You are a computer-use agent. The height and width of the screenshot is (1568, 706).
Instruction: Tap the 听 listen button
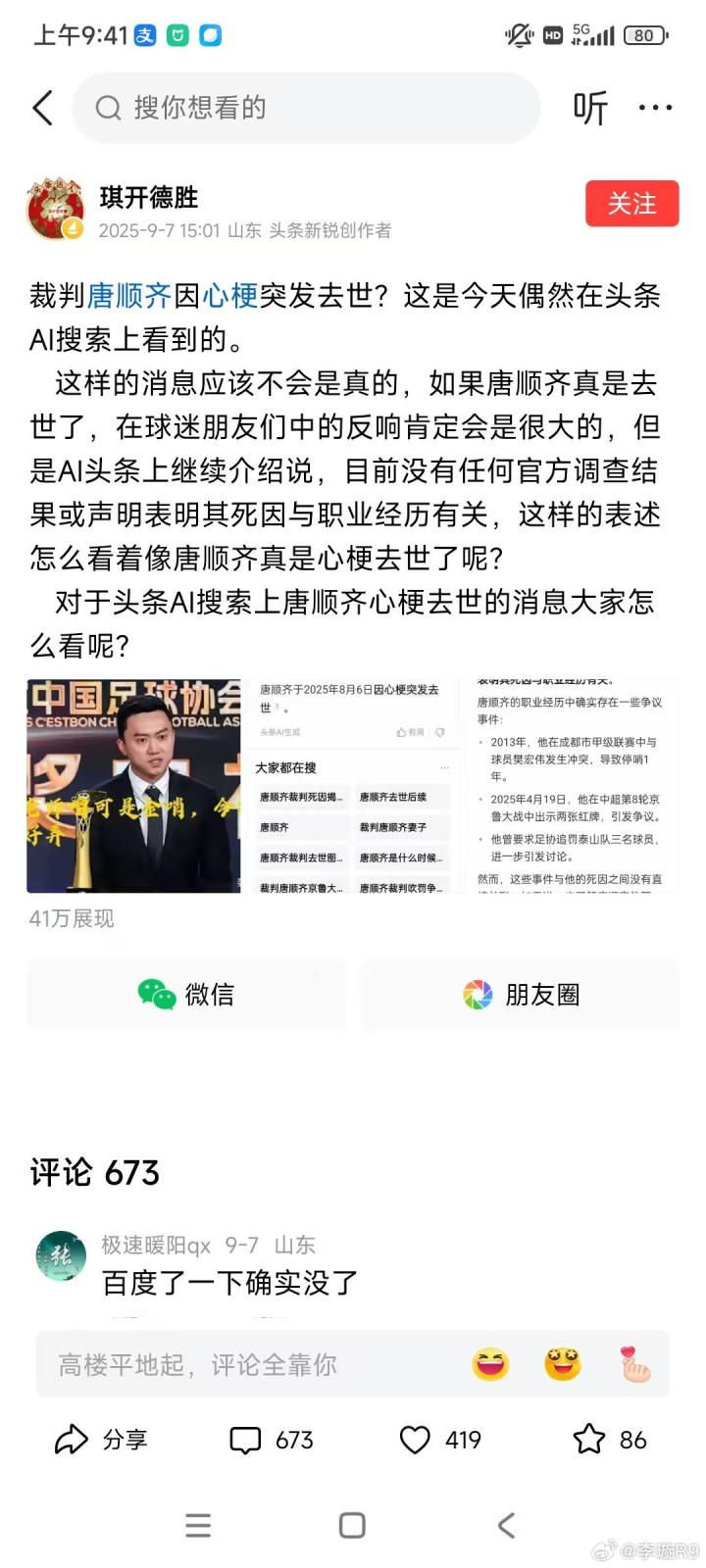[x=590, y=108]
